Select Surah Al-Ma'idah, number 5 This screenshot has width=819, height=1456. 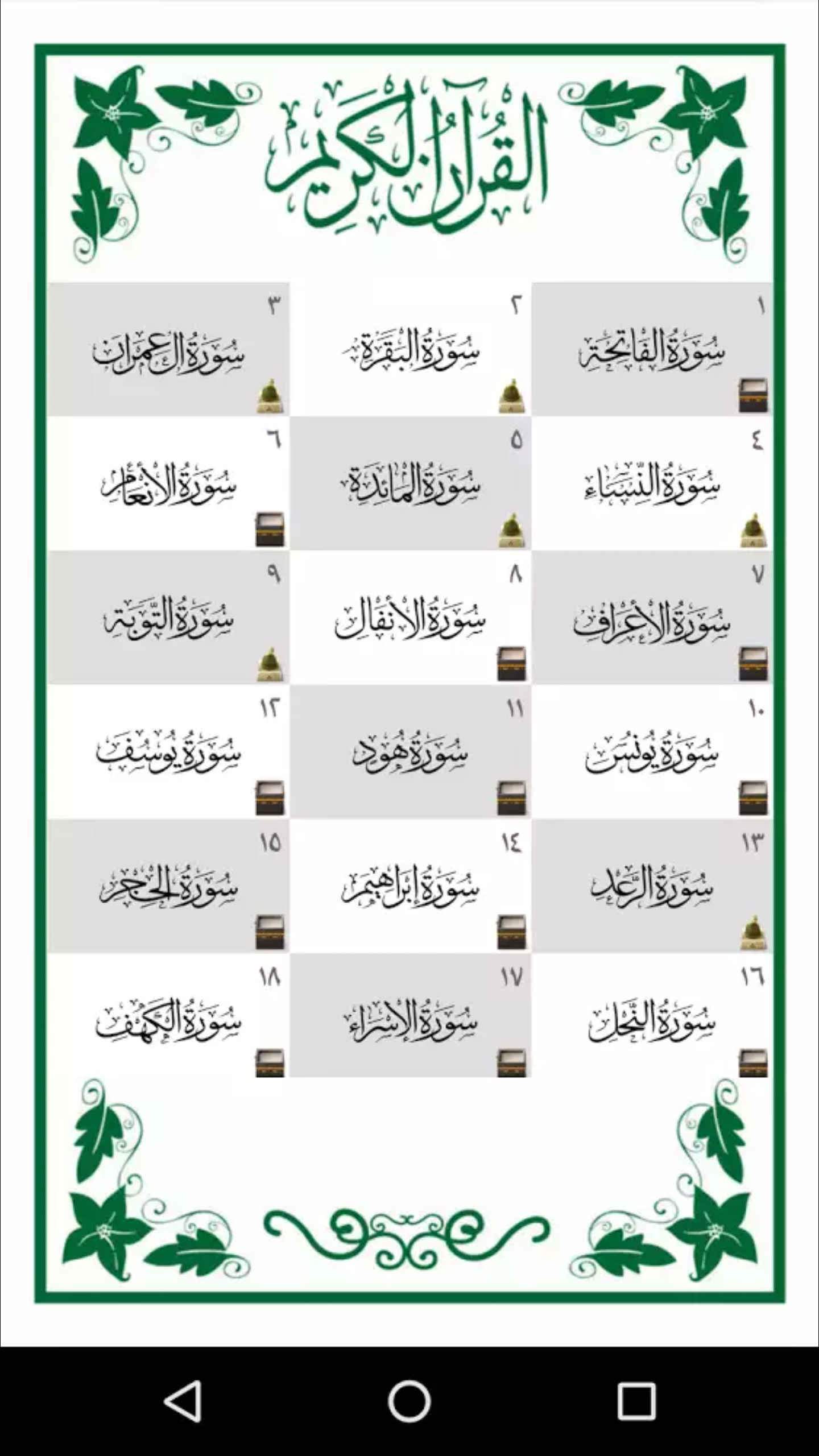[x=411, y=483]
